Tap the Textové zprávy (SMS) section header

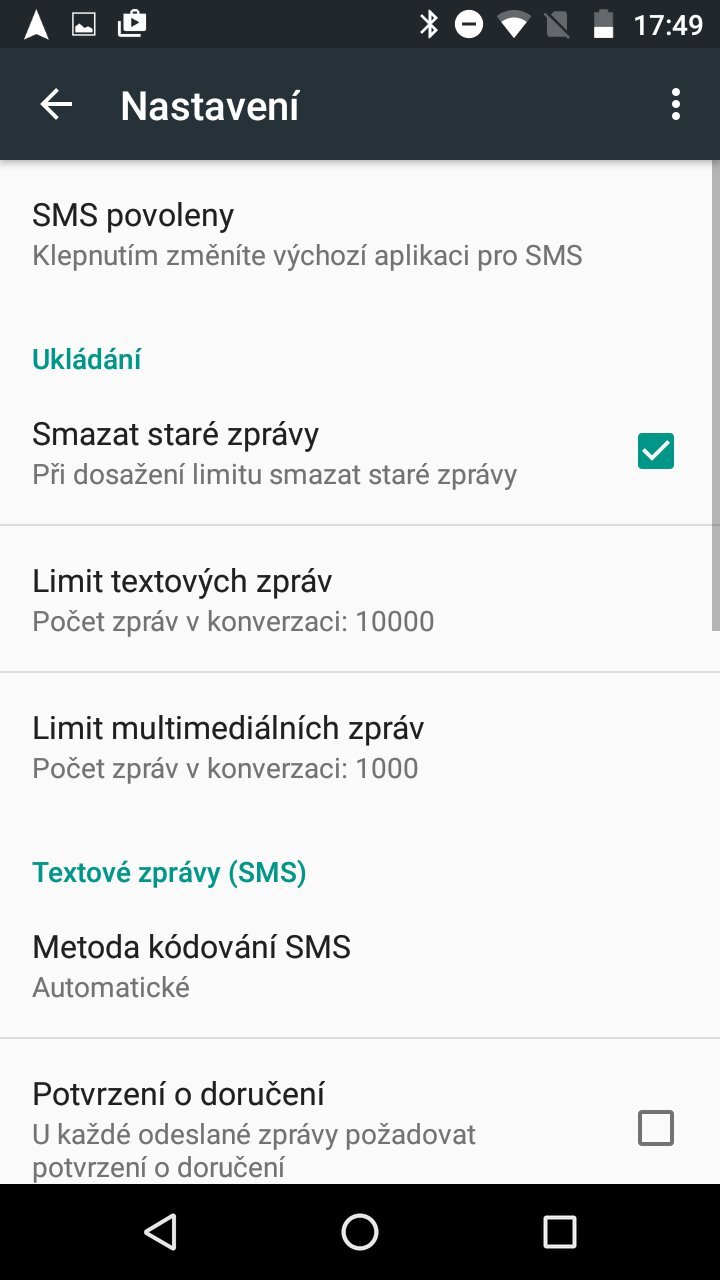[169, 871]
